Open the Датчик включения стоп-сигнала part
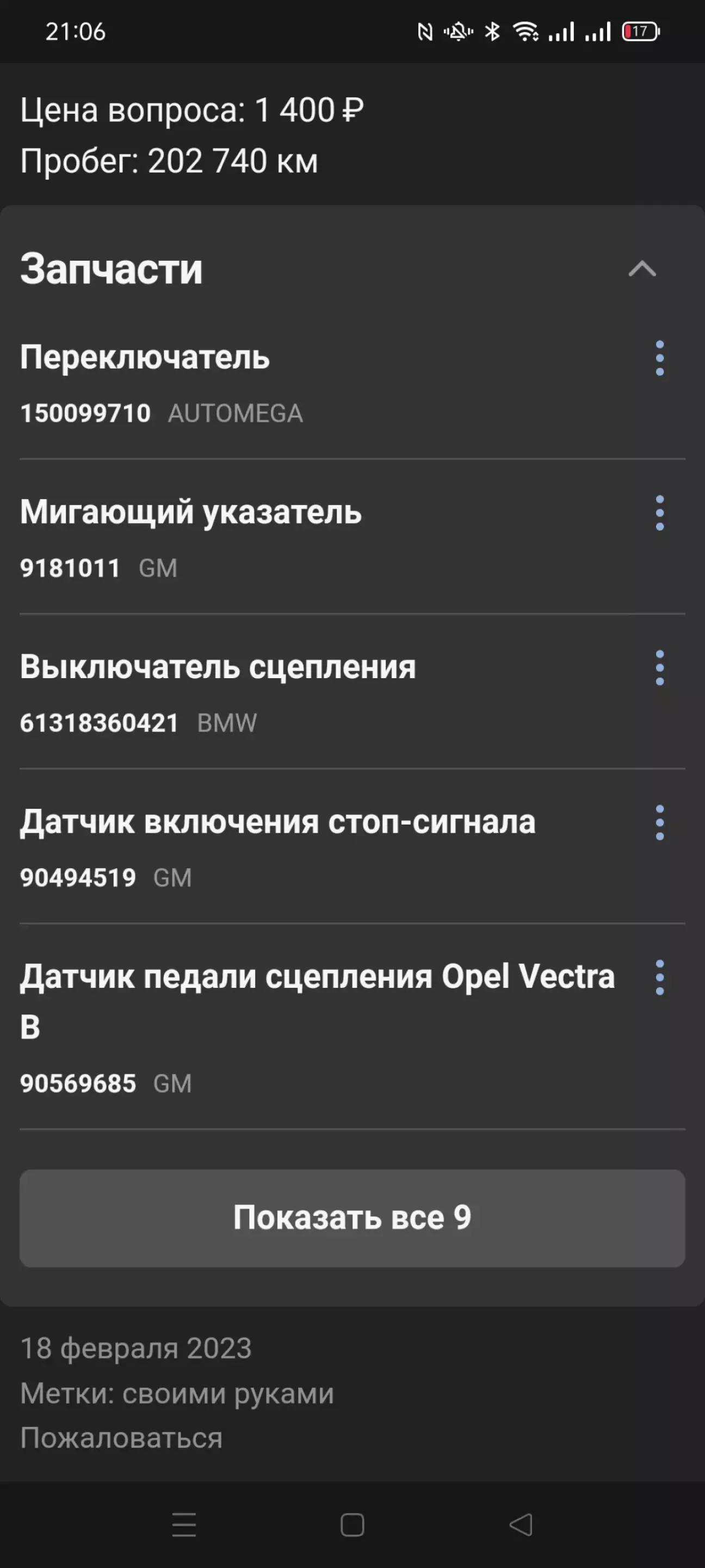 [x=329, y=847]
